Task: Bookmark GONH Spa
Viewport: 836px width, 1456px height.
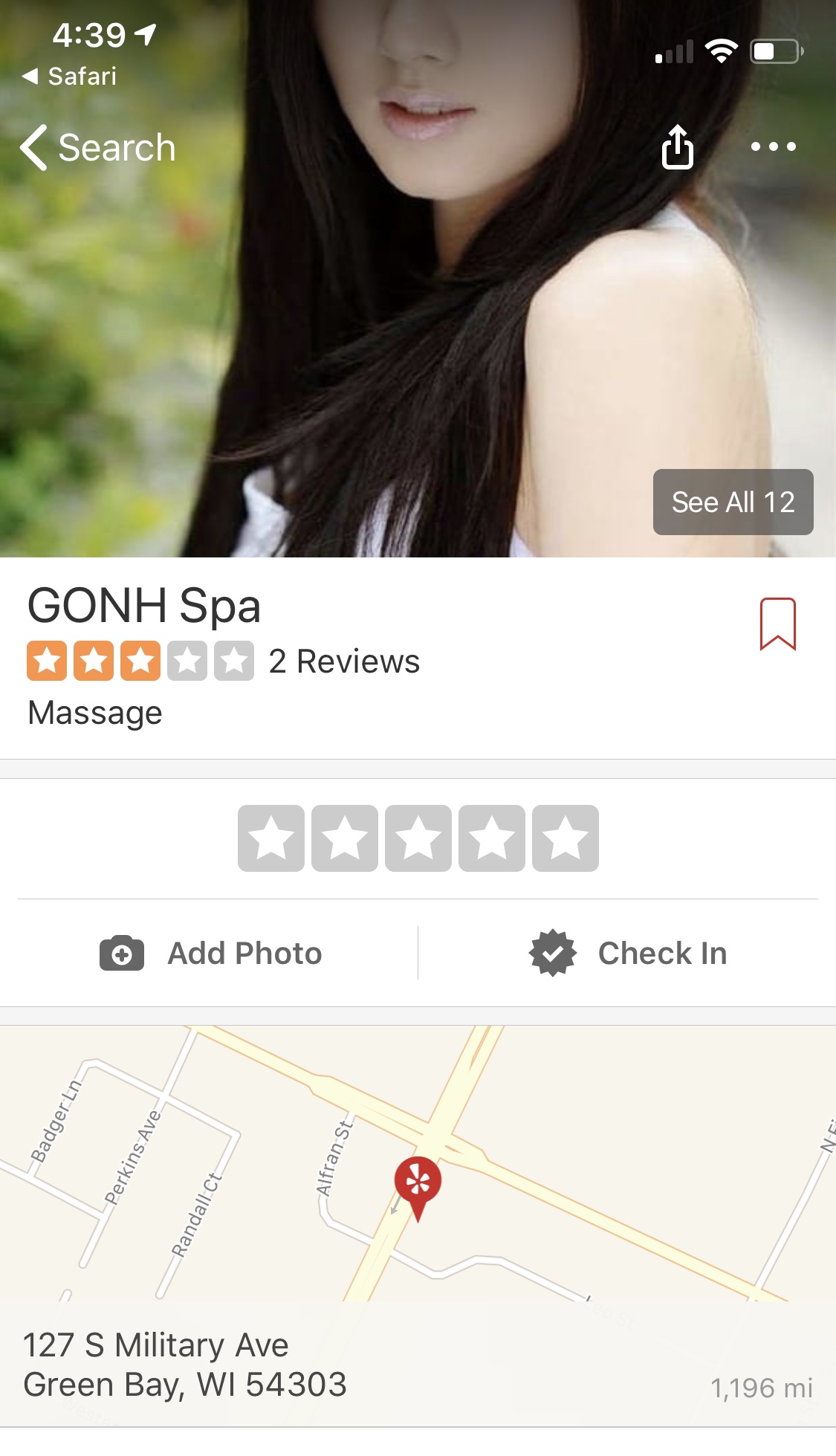Action: (x=777, y=624)
